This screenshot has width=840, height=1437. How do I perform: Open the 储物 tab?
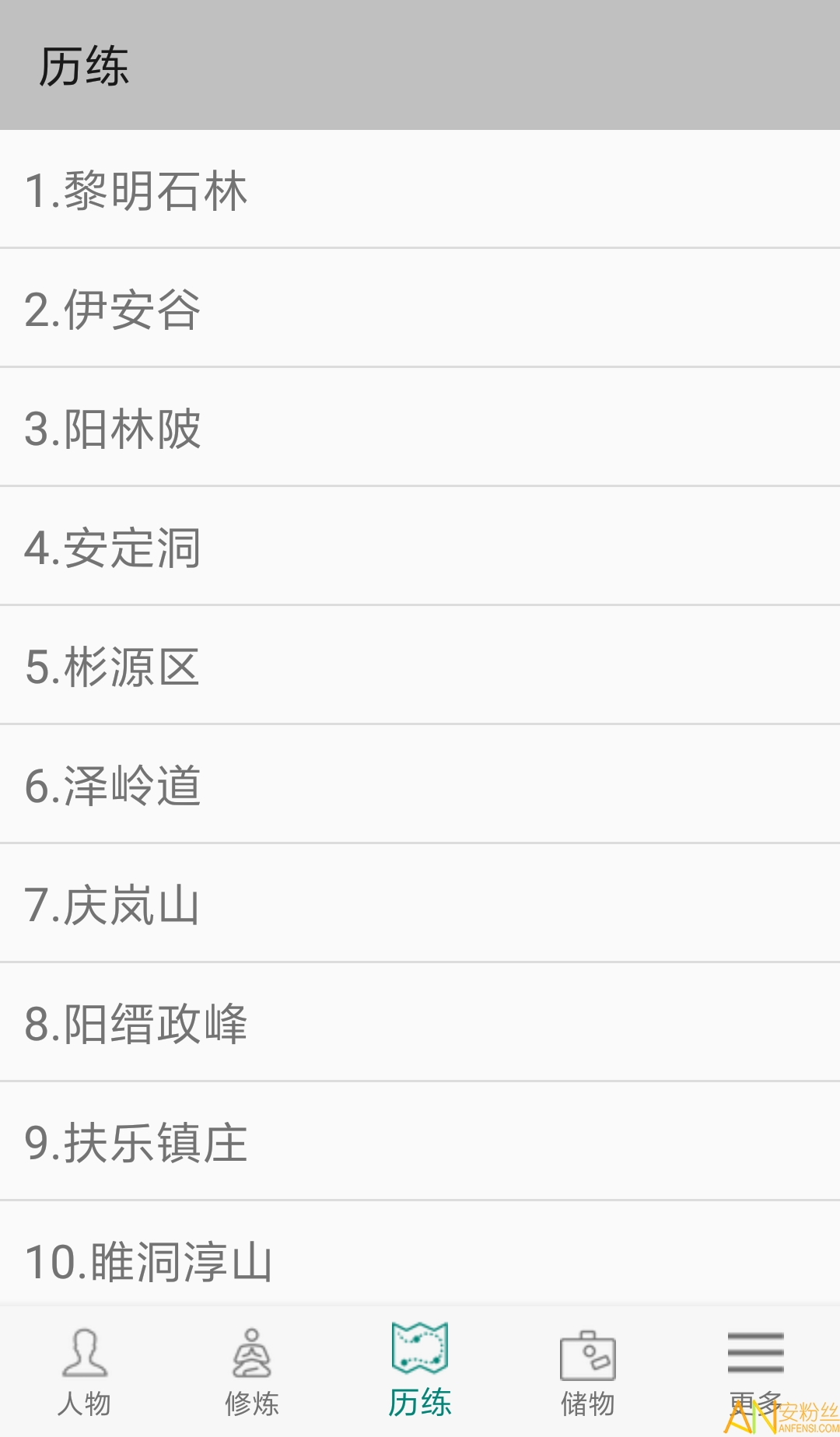point(588,1372)
